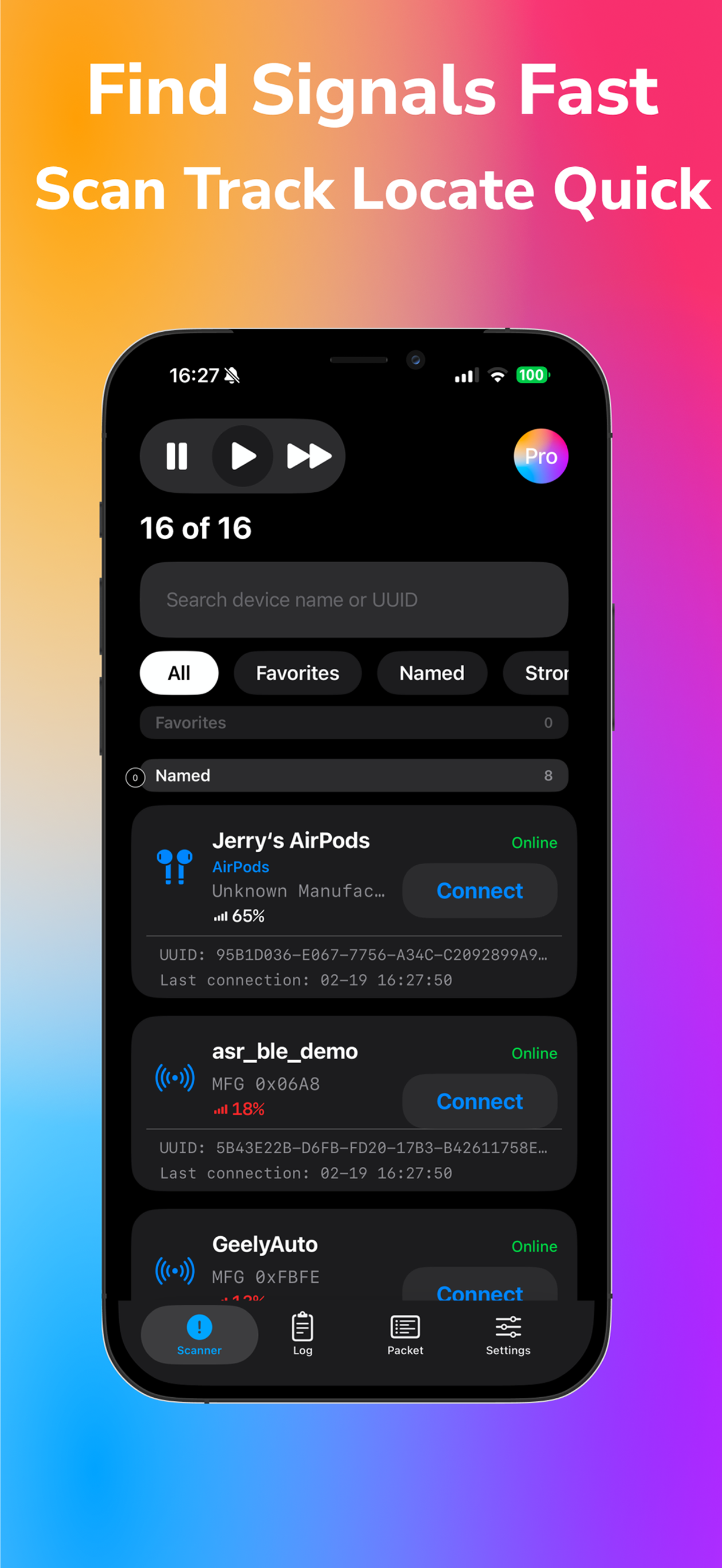Select the Scanner tab icon
Viewport: 722px width, 1568px height.
pyautogui.click(x=198, y=1327)
